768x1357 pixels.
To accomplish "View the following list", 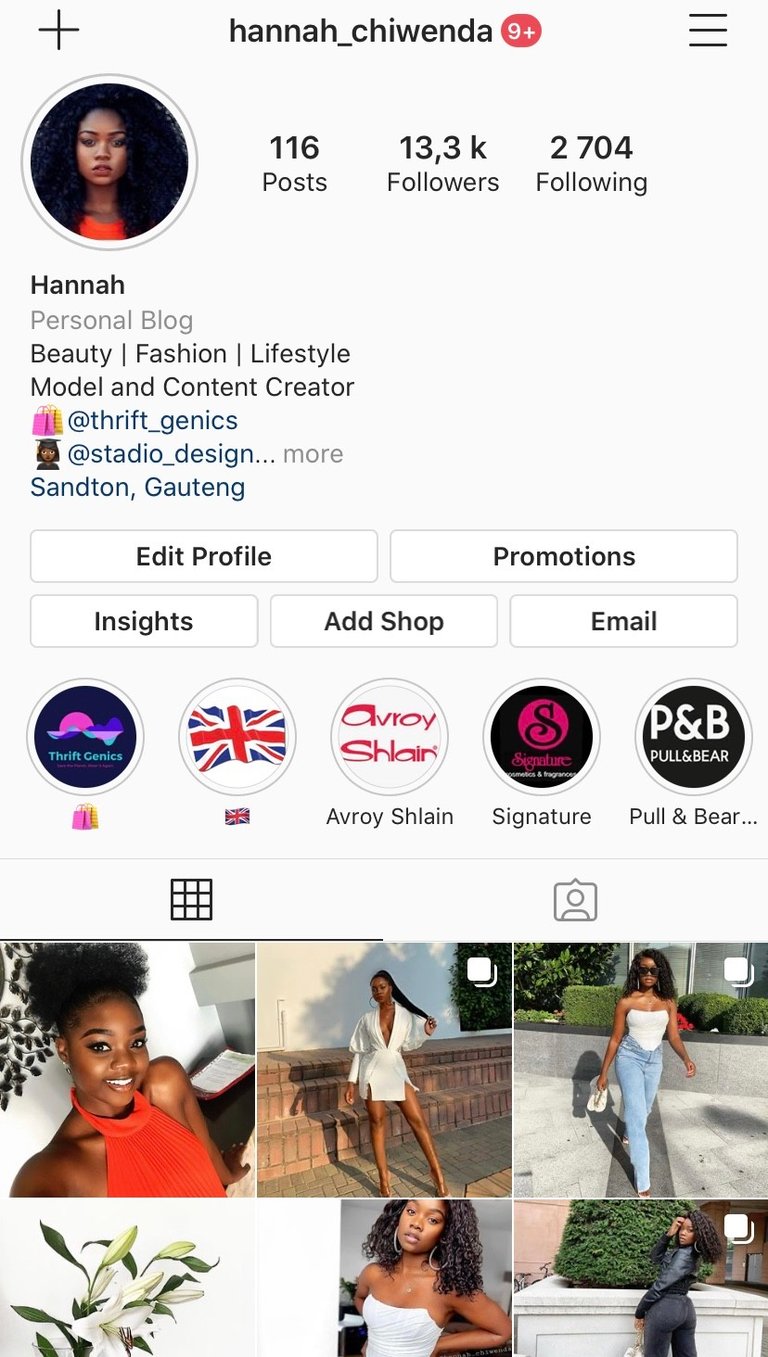I will pos(591,164).
